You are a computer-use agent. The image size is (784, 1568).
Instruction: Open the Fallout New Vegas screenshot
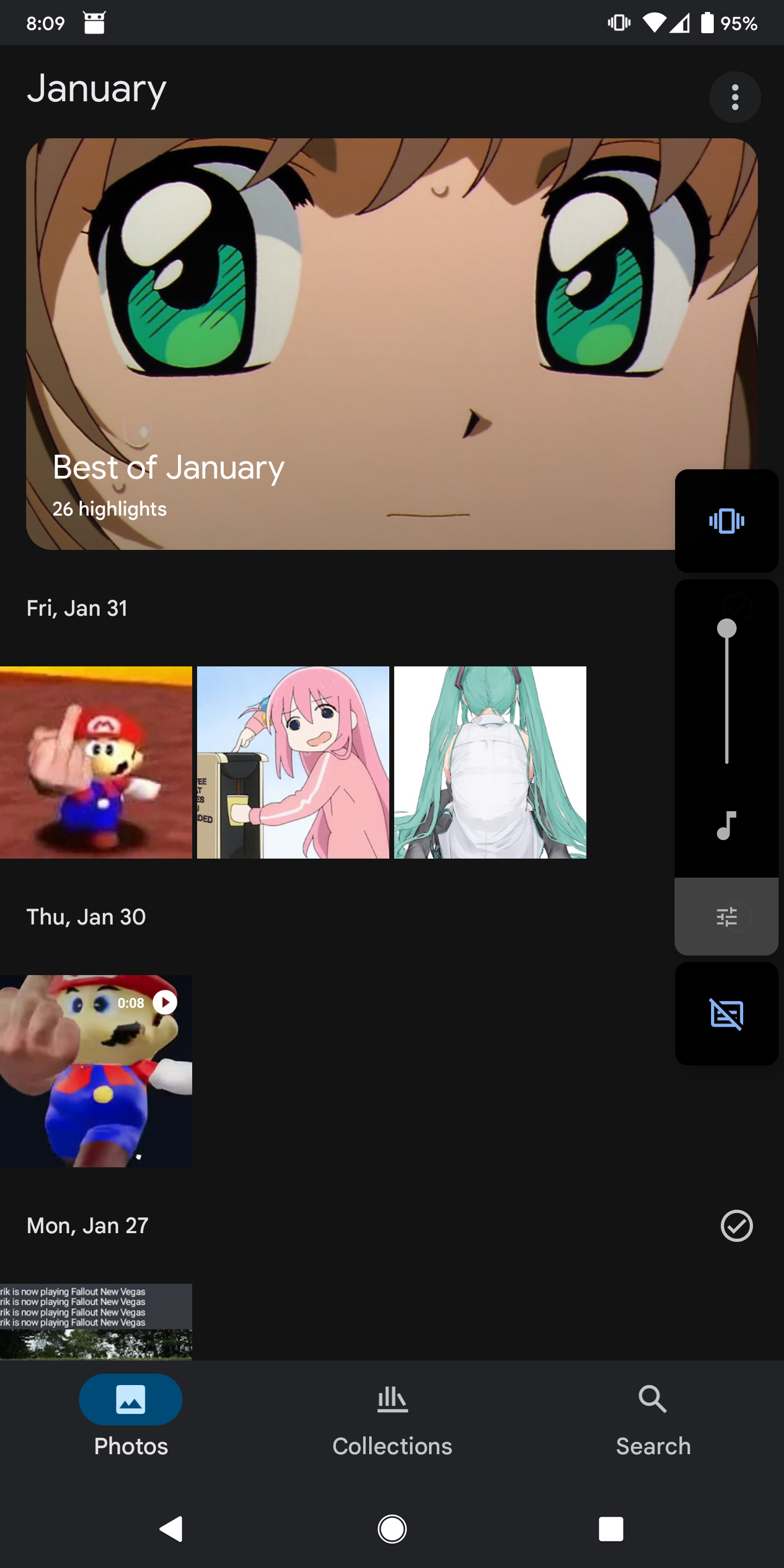point(96,1321)
